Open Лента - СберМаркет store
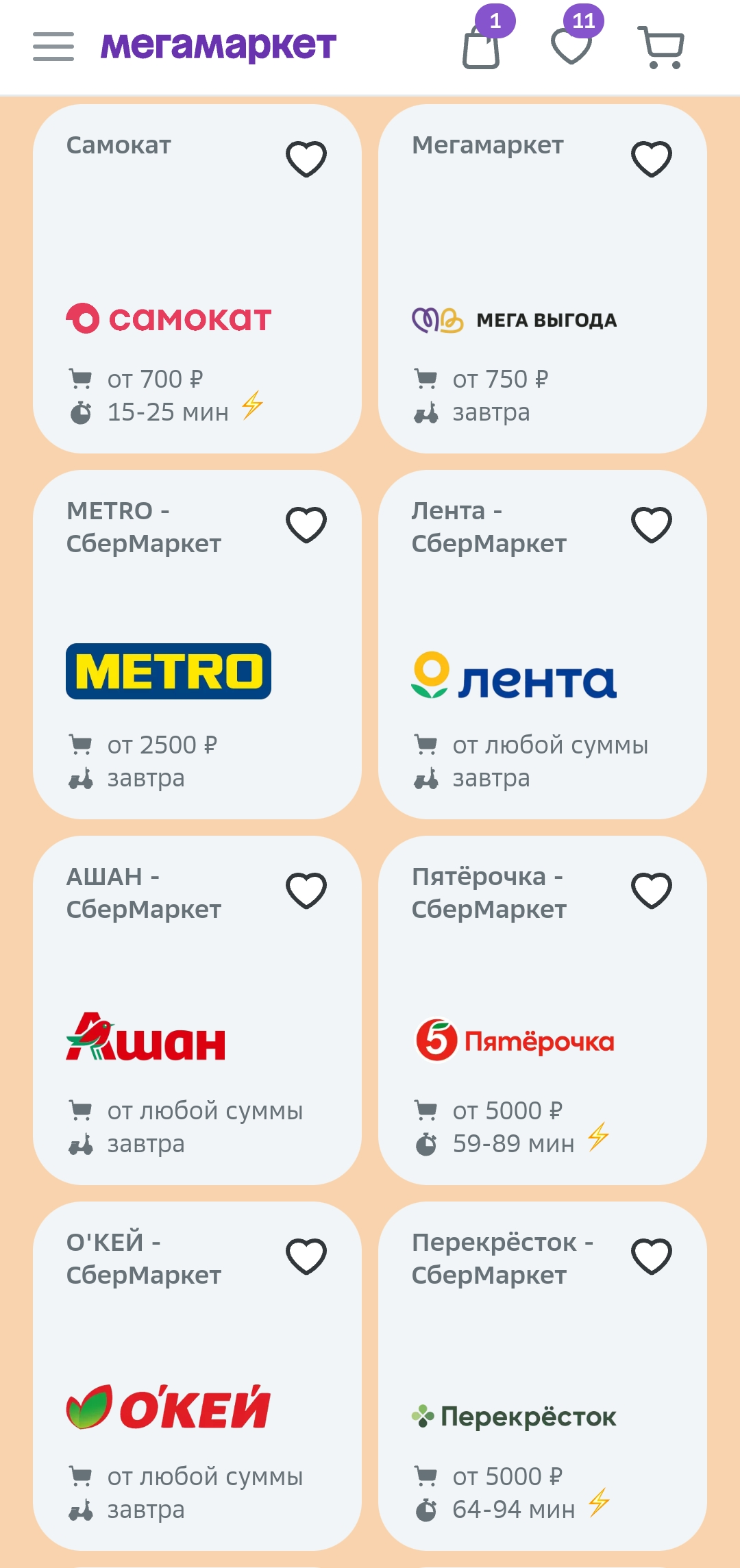 coord(543,645)
